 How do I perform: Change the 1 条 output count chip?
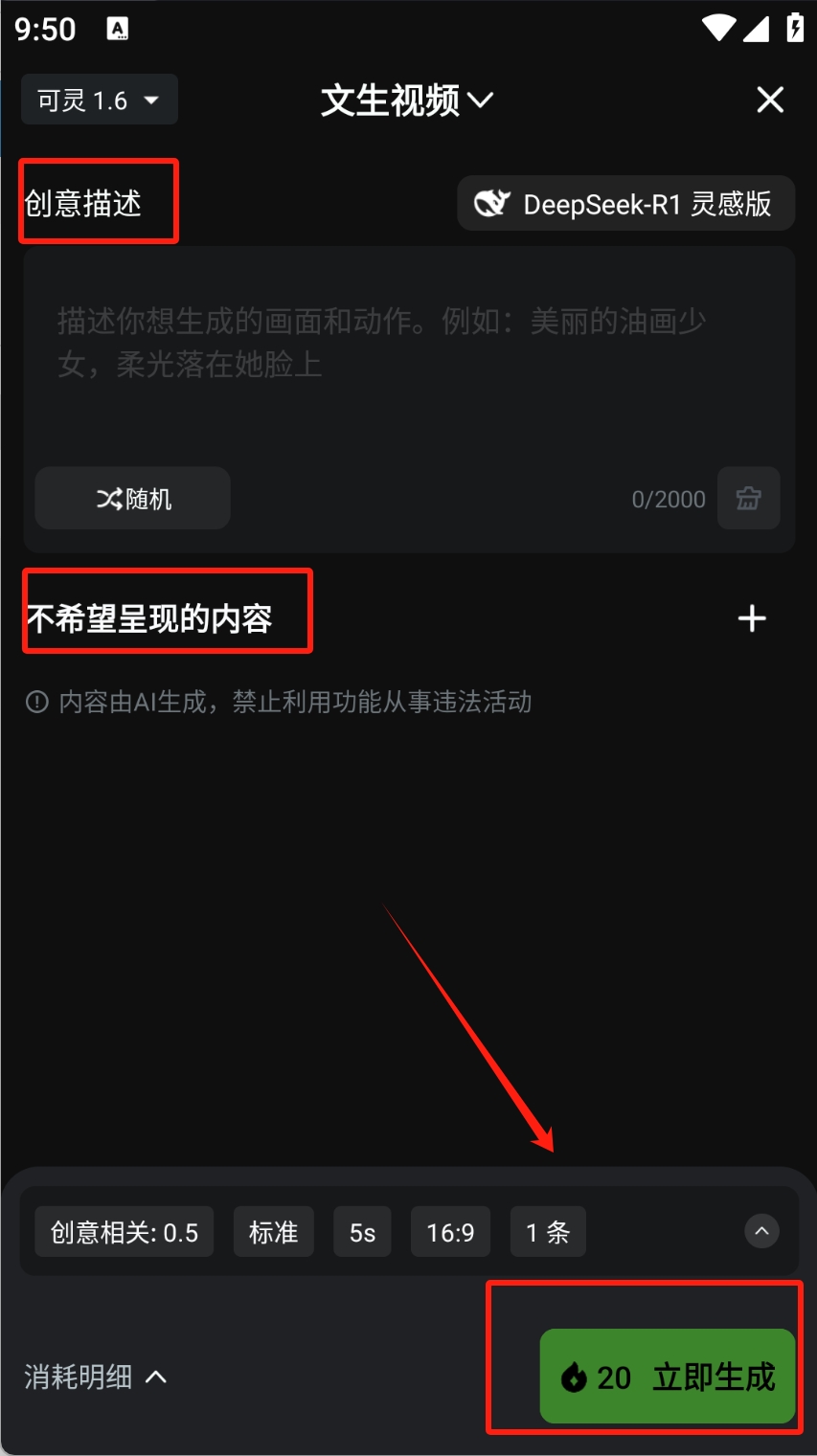tap(547, 1232)
